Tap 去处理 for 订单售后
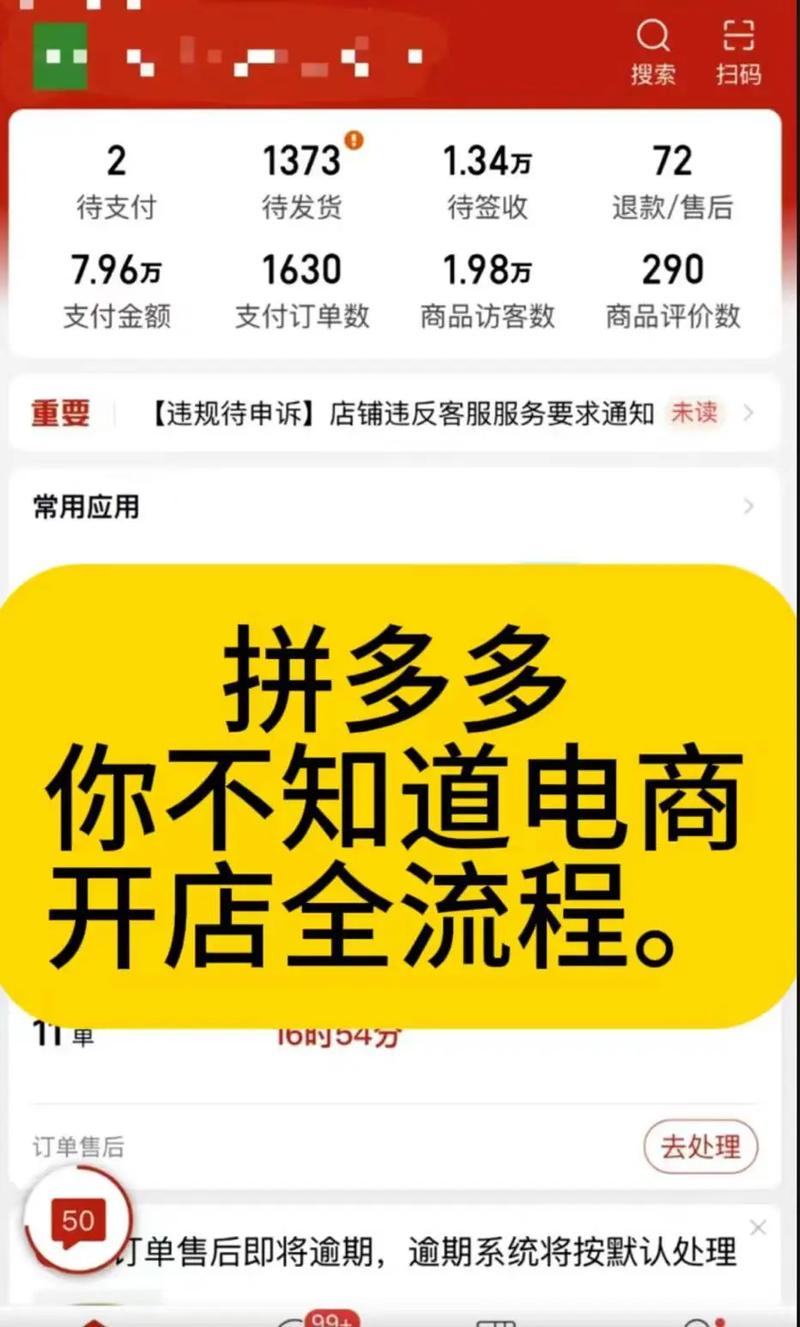The width and height of the screenshot is (800, 1327). (700, 1147)
